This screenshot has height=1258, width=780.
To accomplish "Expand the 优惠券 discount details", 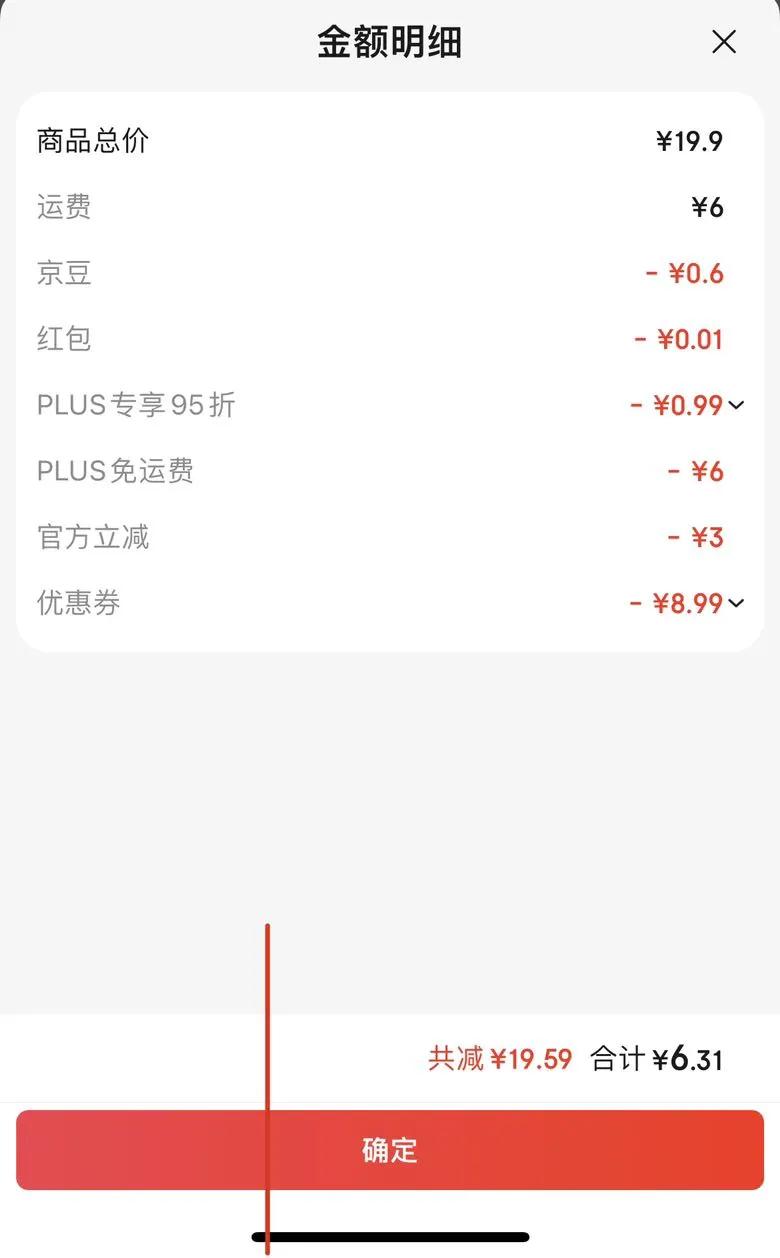I will 736,603.
